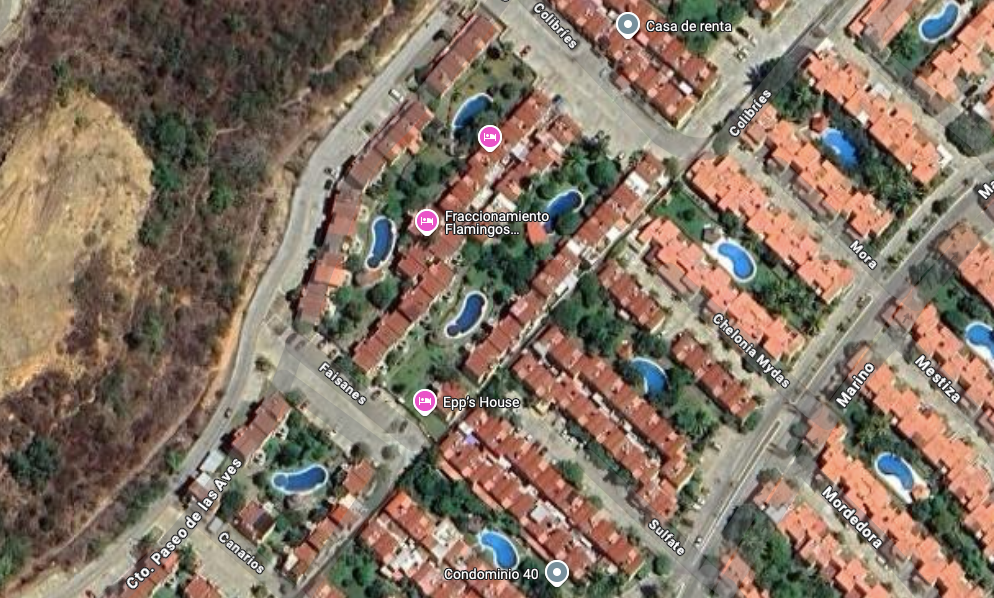Select the Fraccionamiento Flamingos lodging marker
Viewport: 994px width, 598px height.
427,221
